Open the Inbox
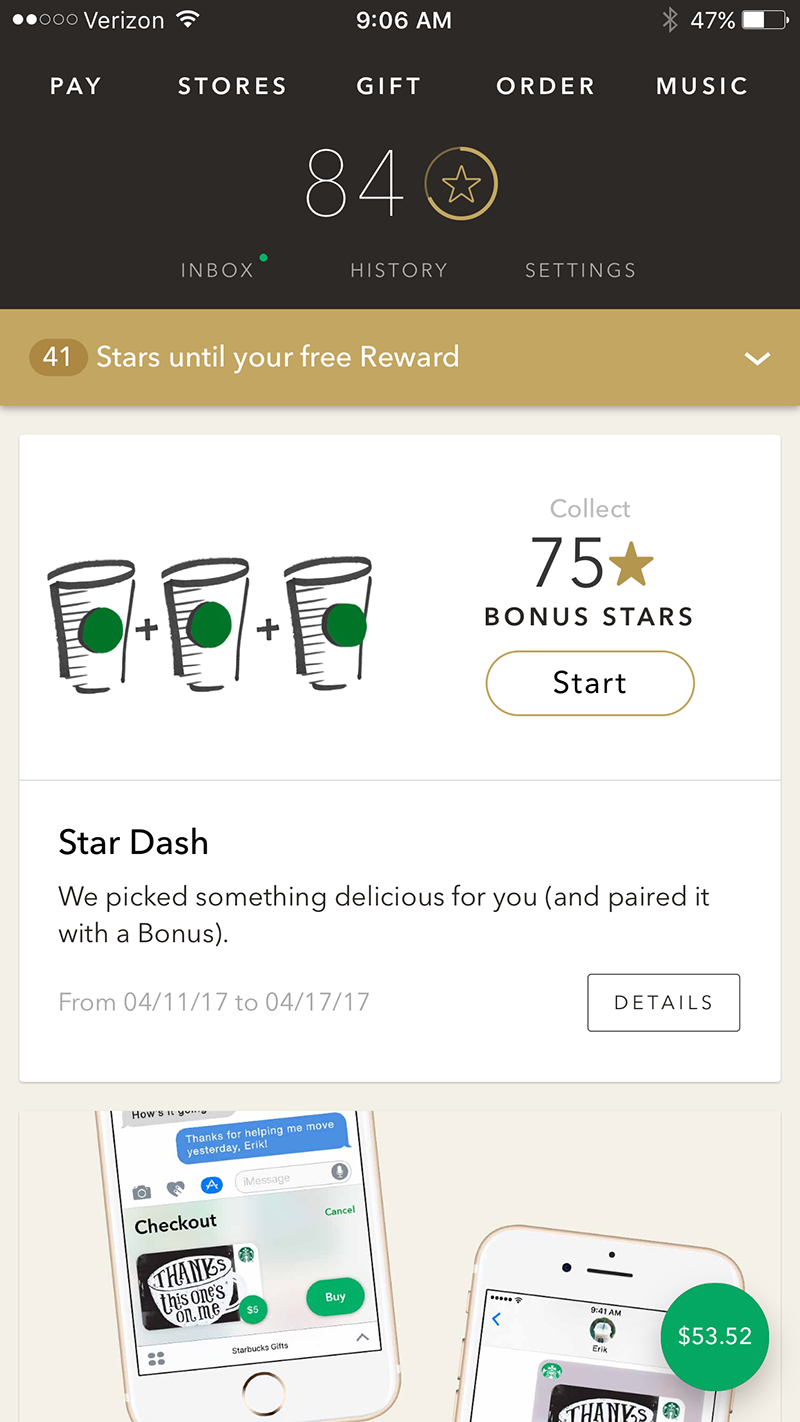800x1422 pixels. tap(218, 270)
